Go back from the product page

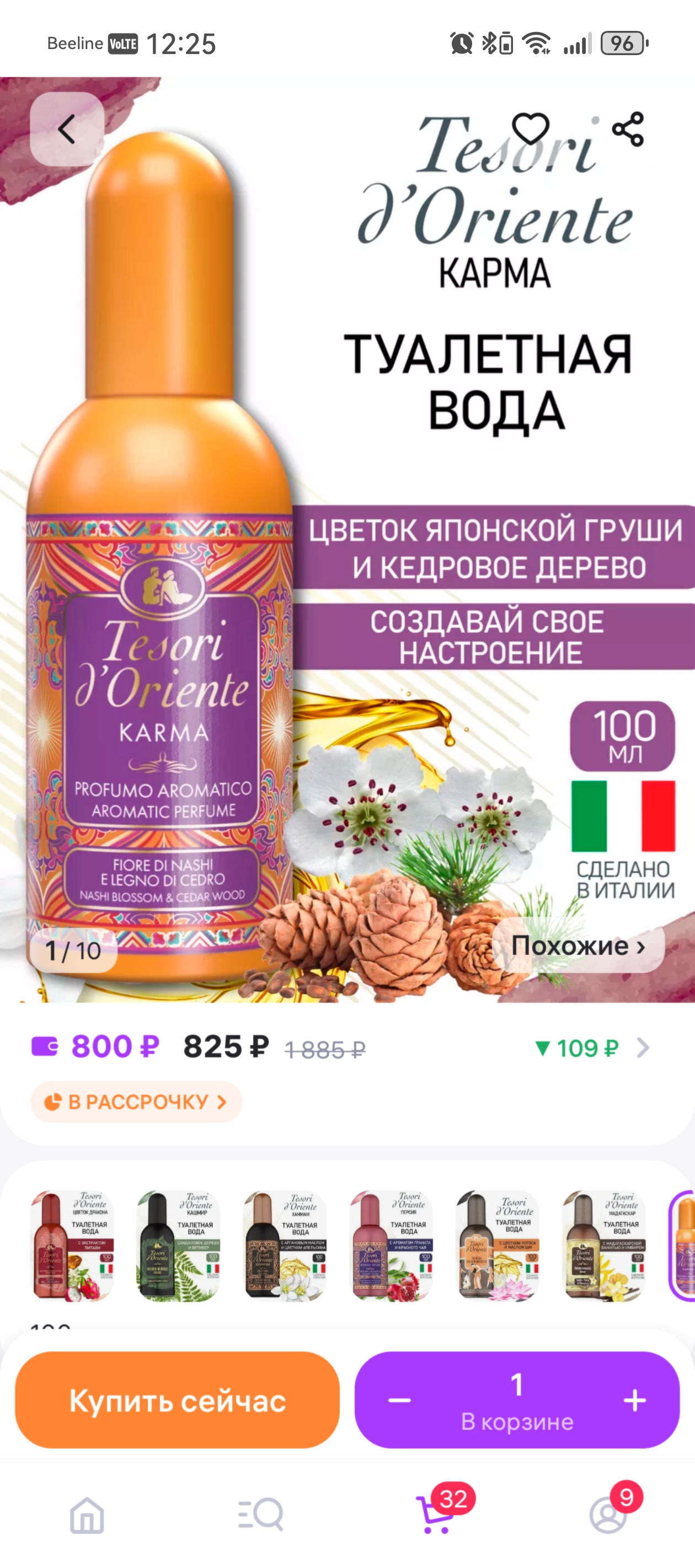coord(66,129)
